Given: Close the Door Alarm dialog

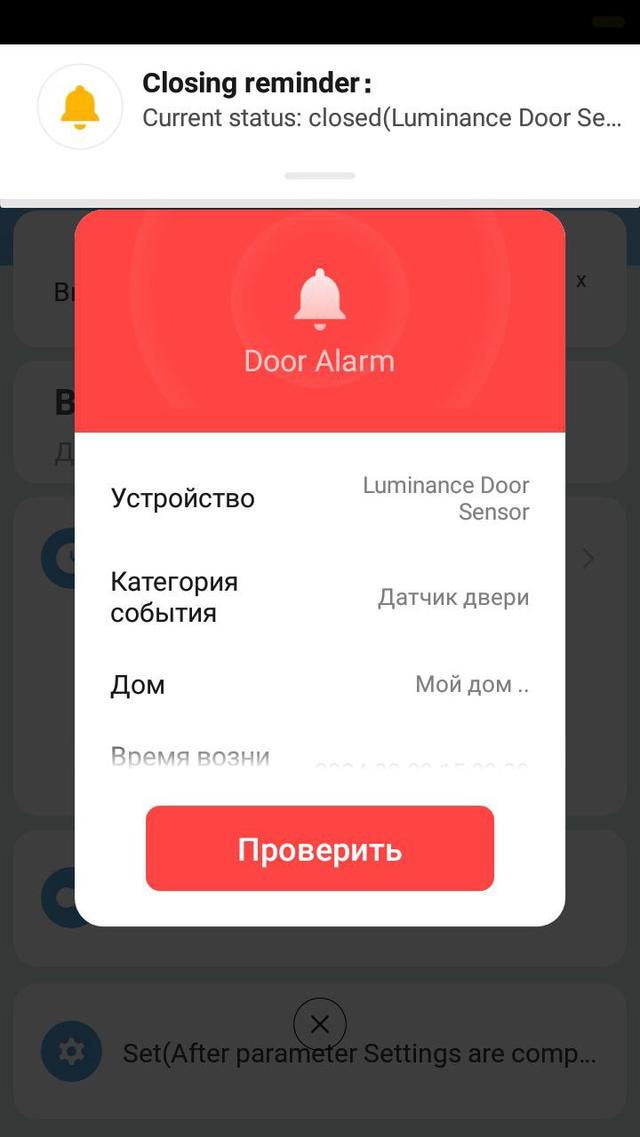Looking at the screenshot, I should [x=320, y=1024].
